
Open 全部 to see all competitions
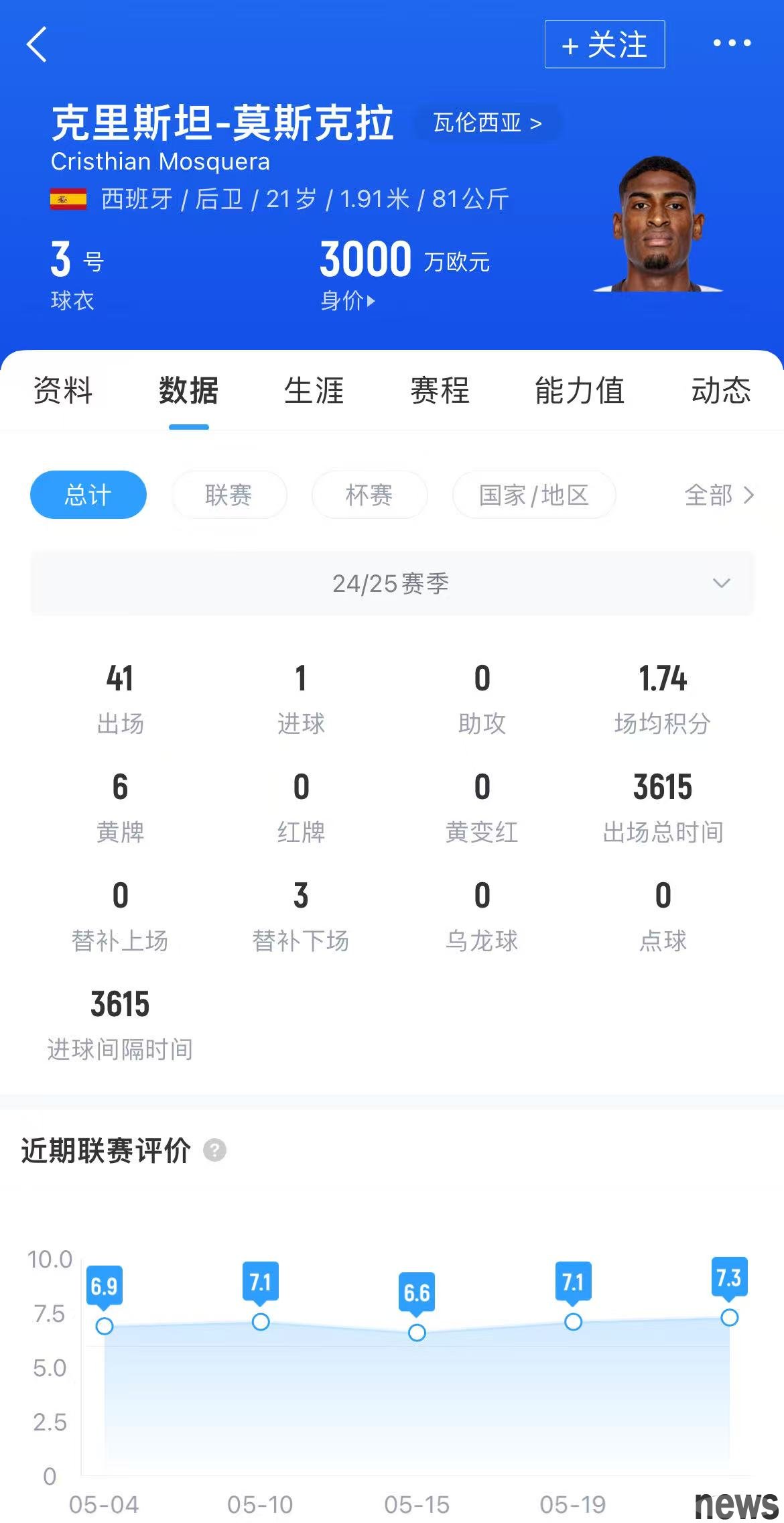coord(718,495)
